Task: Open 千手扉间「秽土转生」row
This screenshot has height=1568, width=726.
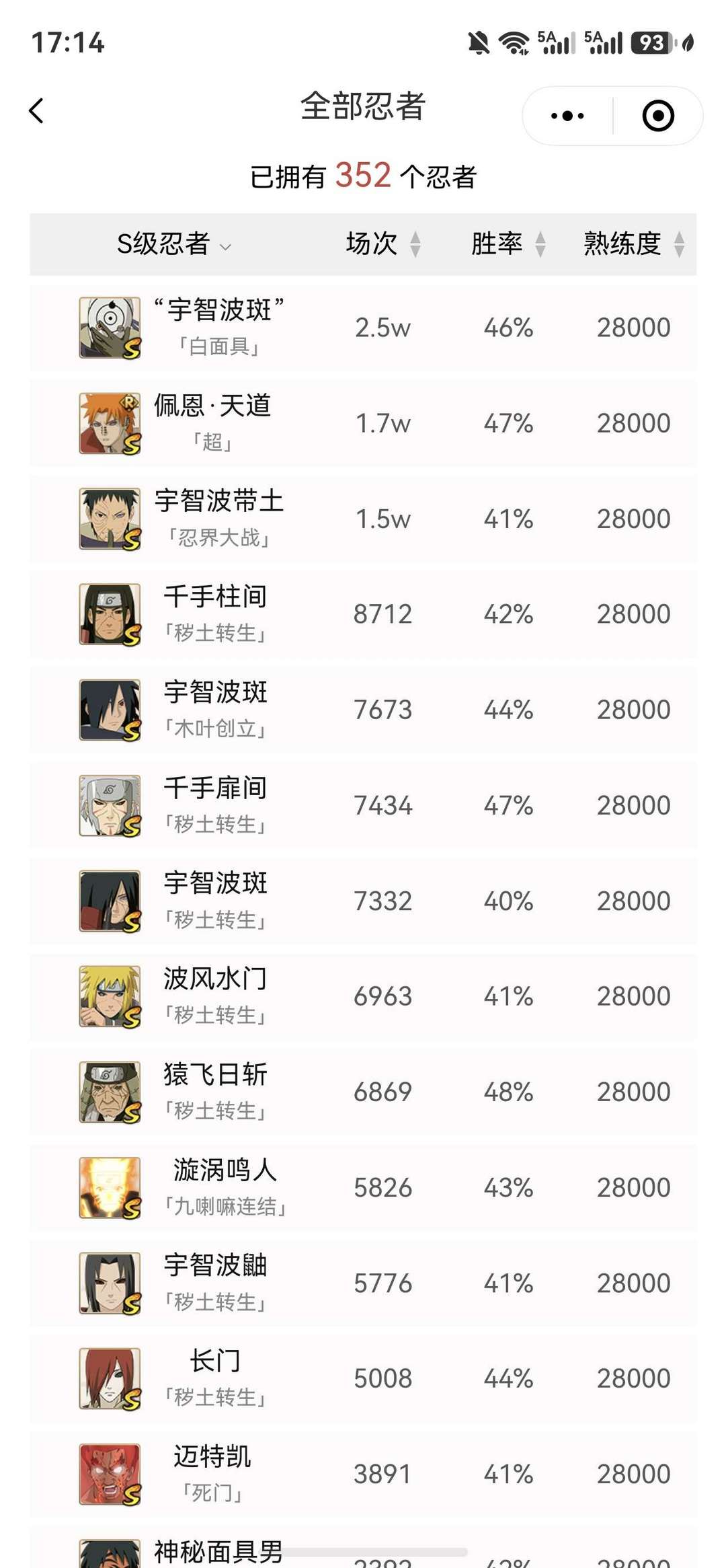Action: click(363, 806)
